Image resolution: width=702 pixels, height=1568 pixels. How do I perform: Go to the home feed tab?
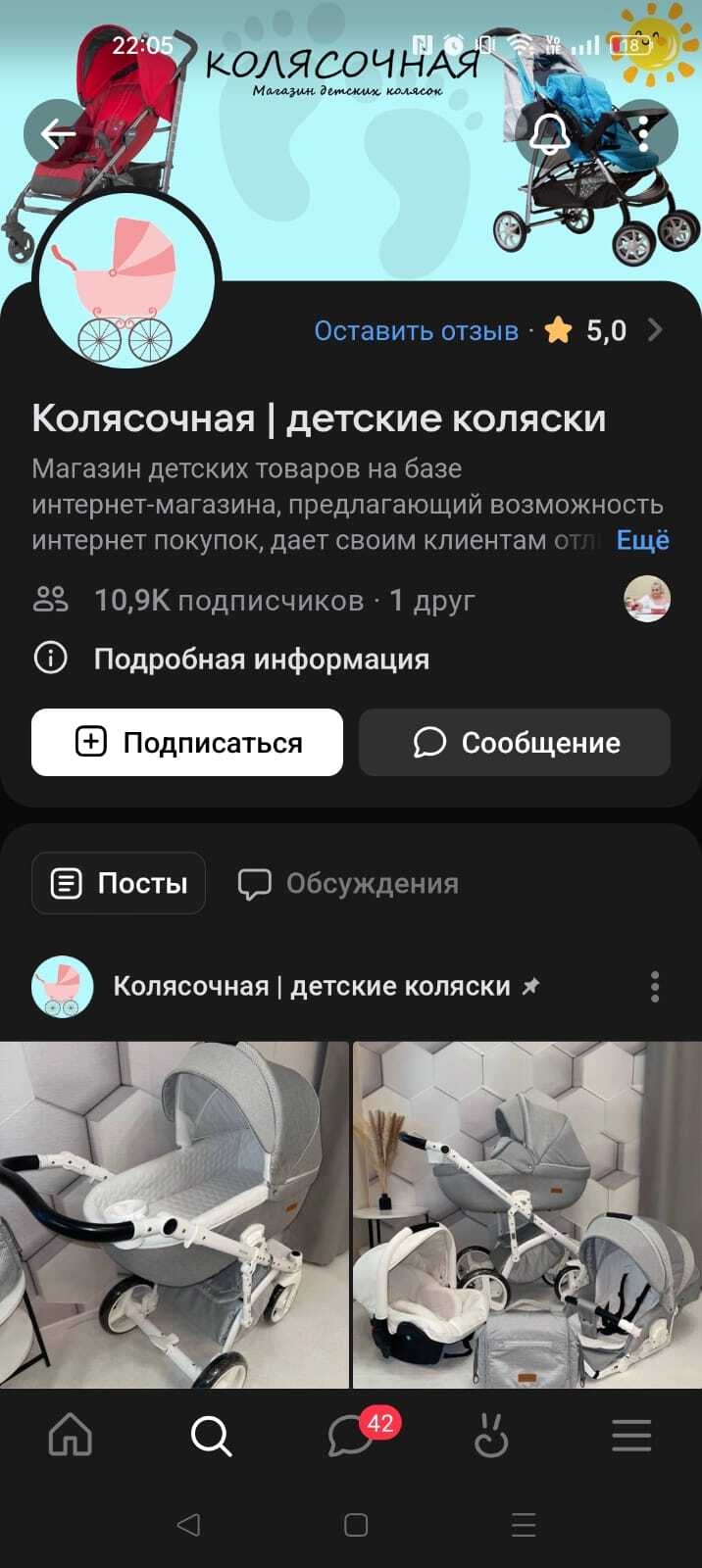71,1436
